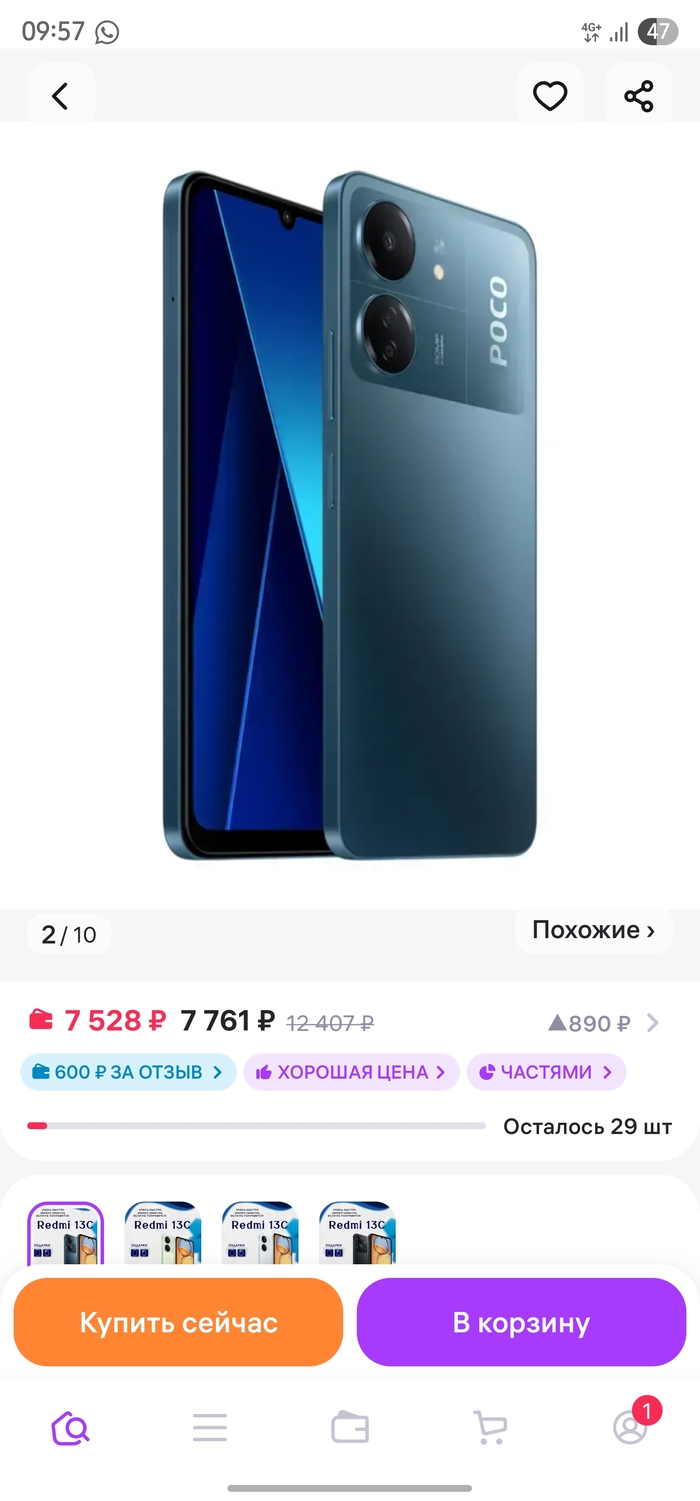Share this product listing
This screenshot has height=1501, width=700.
coord(638,96)
